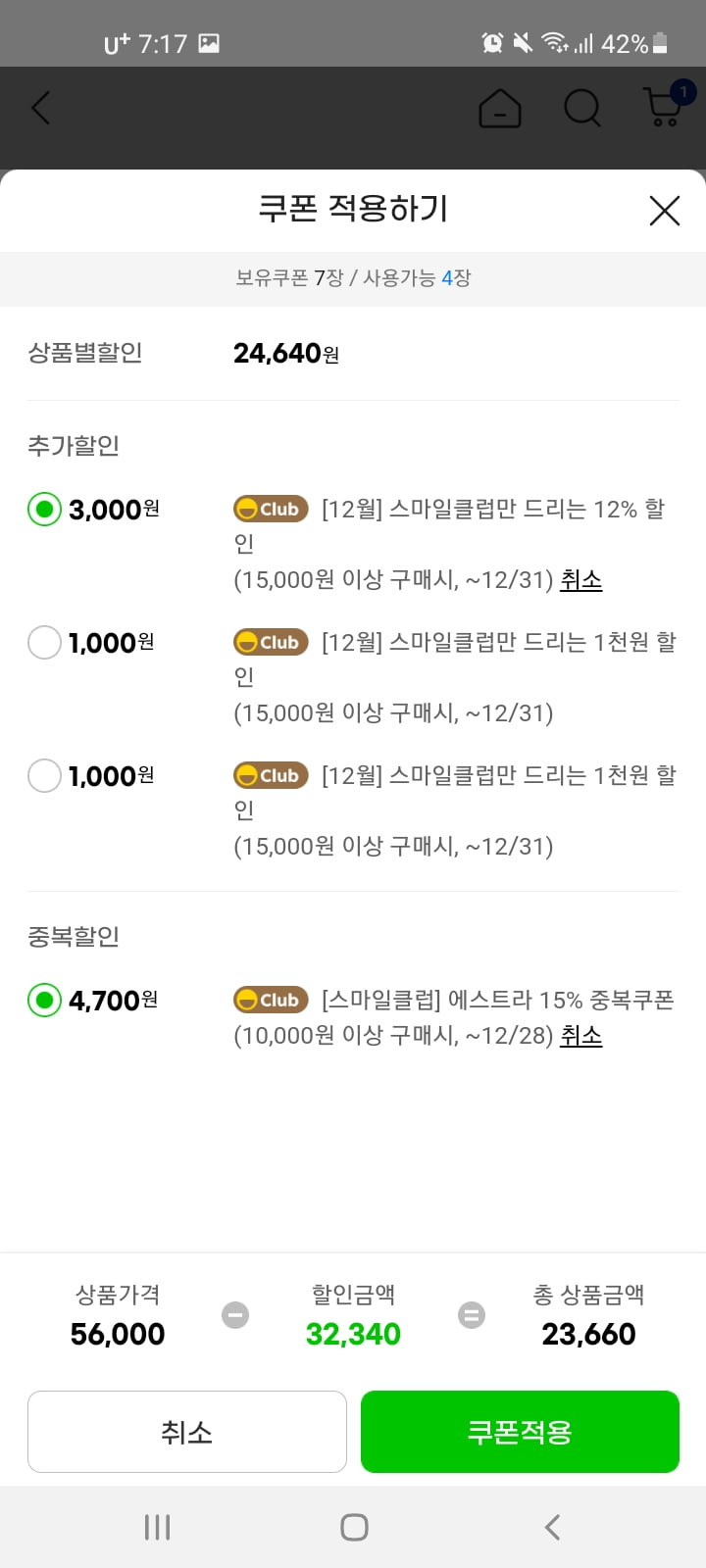Viewport: 706px width, 1568px height.
Task: Close the 쿠폰 적용하기 dialog
Action: click(x=664, y=210)
